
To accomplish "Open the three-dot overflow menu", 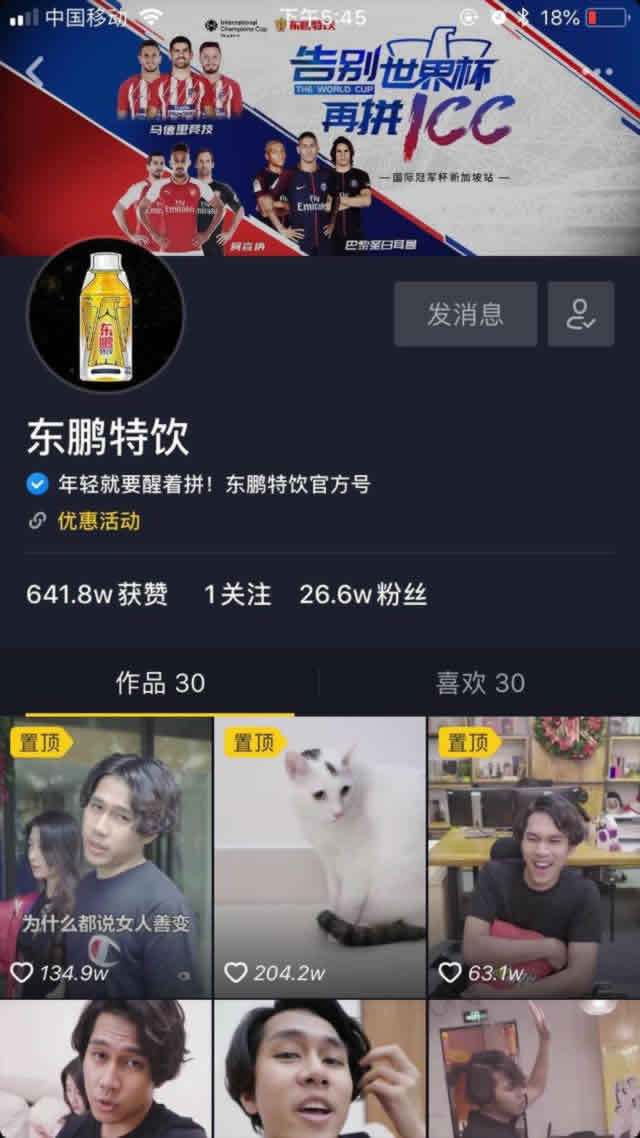I will click(x=598, y=72).
